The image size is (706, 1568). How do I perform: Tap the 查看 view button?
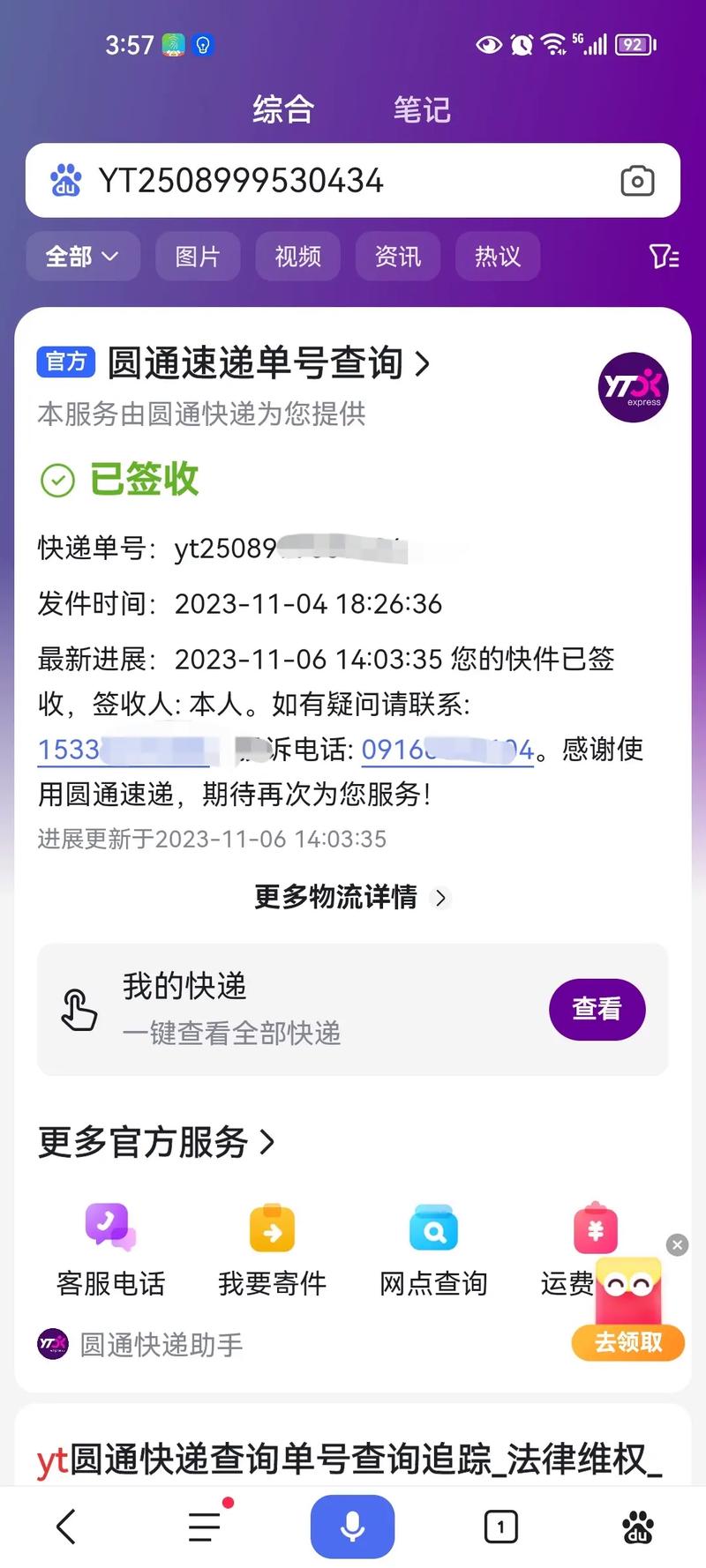tap(597, 1009)
